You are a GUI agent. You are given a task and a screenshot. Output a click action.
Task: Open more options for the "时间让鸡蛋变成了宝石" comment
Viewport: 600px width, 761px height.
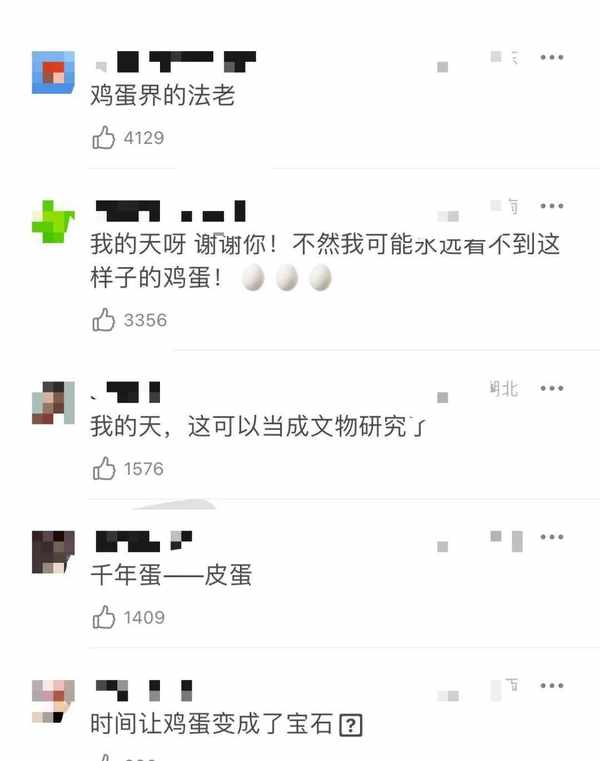click(552, 686)
